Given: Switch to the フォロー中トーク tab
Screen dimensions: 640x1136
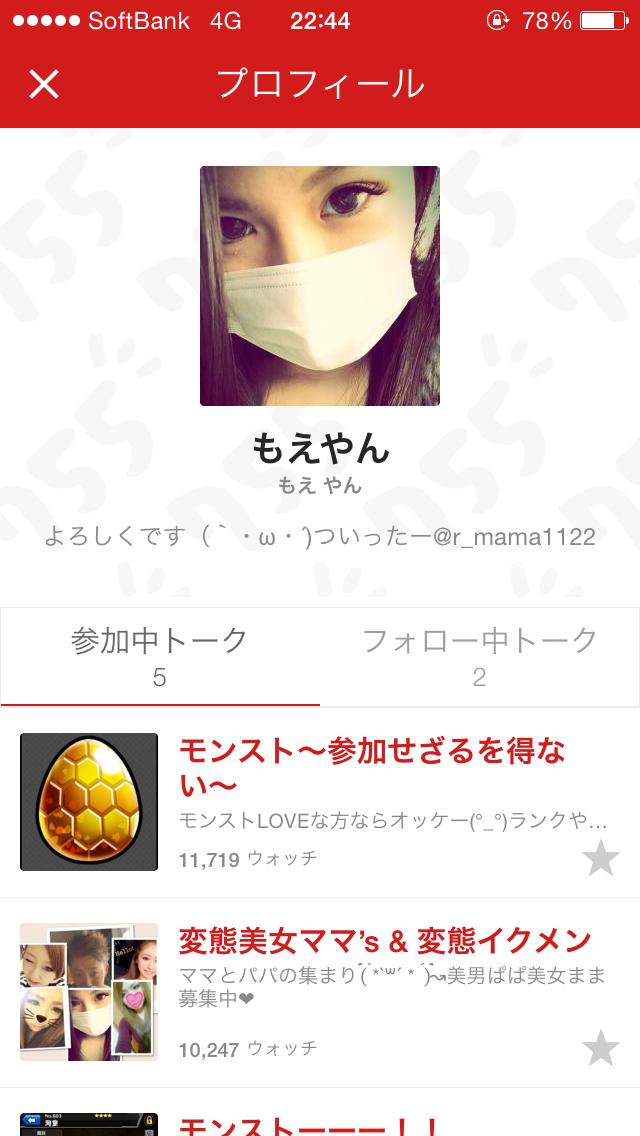Looking at the screenshot, I should point(480,656).
